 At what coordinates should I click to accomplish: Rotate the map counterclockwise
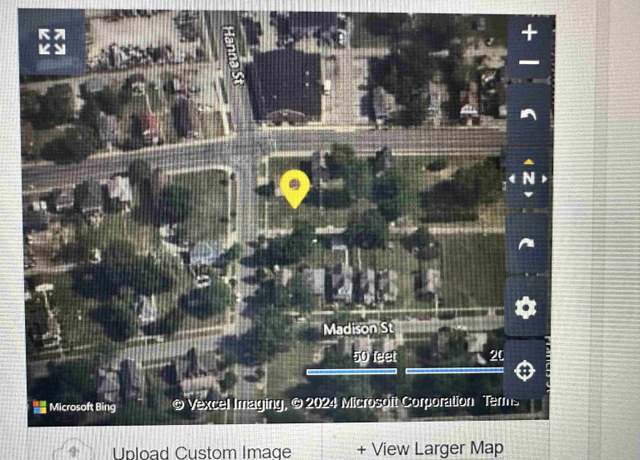pos(528,114)
